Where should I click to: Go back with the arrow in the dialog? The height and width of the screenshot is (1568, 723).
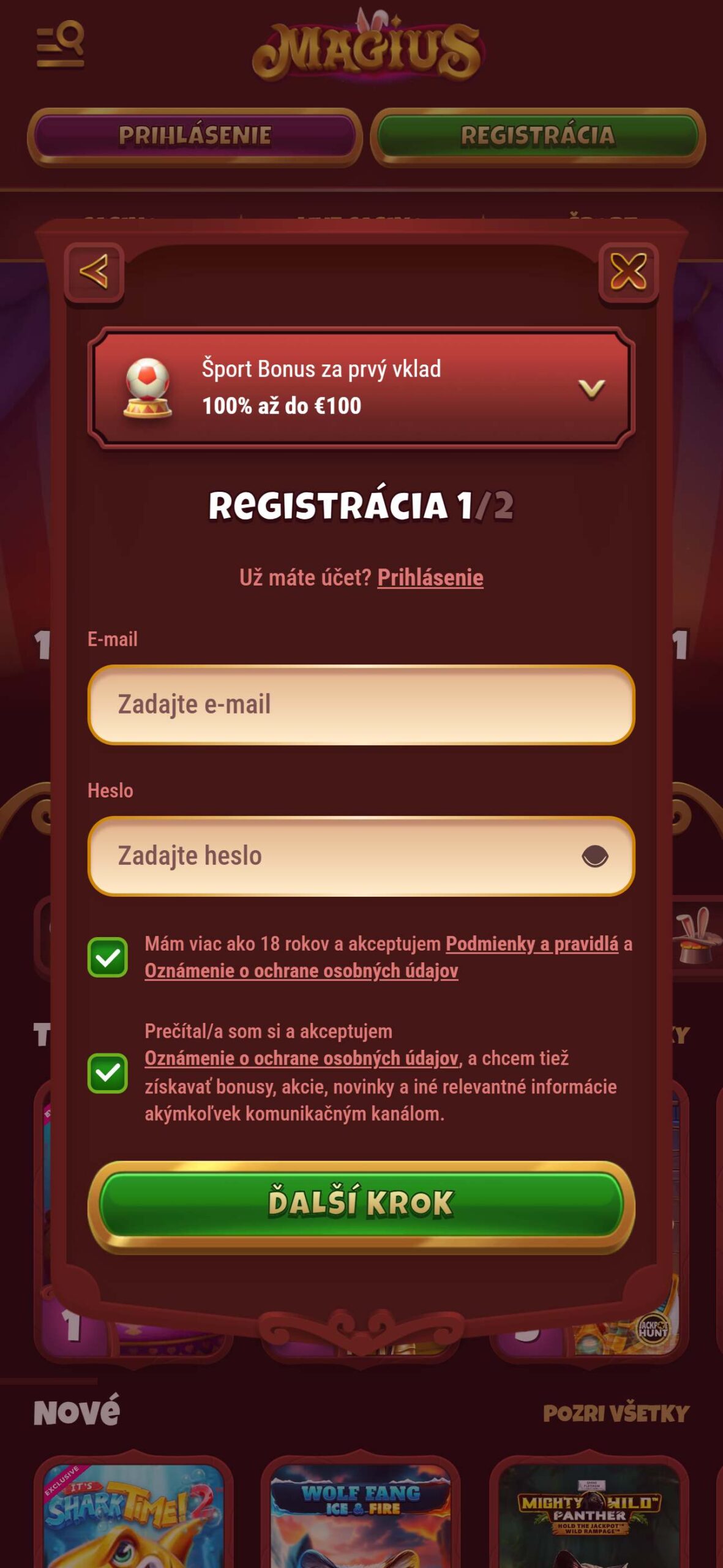coord(94,271)
